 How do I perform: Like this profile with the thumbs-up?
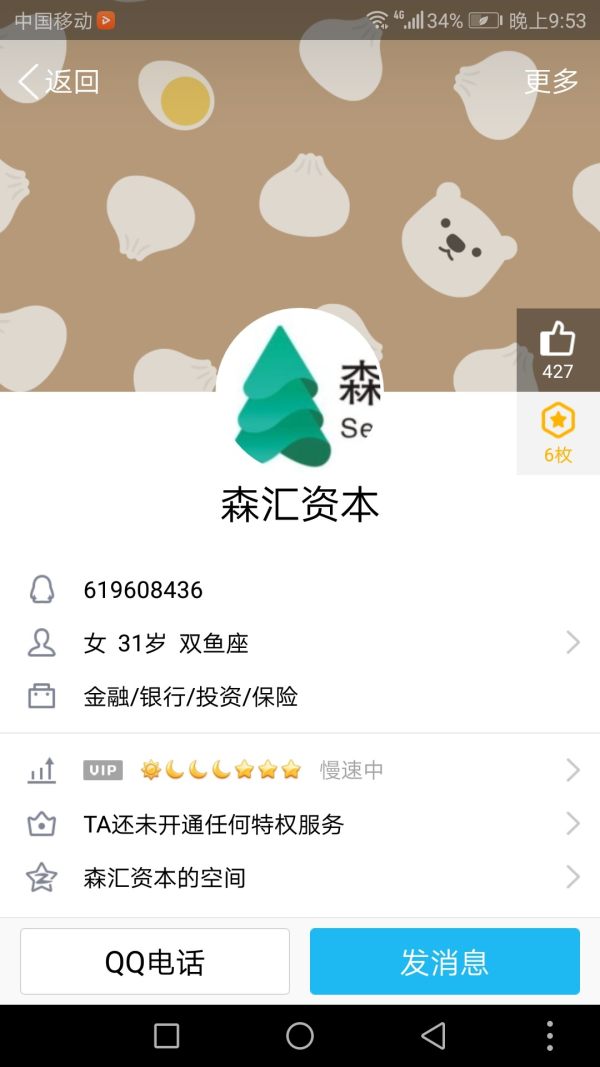tap(557, 350)
